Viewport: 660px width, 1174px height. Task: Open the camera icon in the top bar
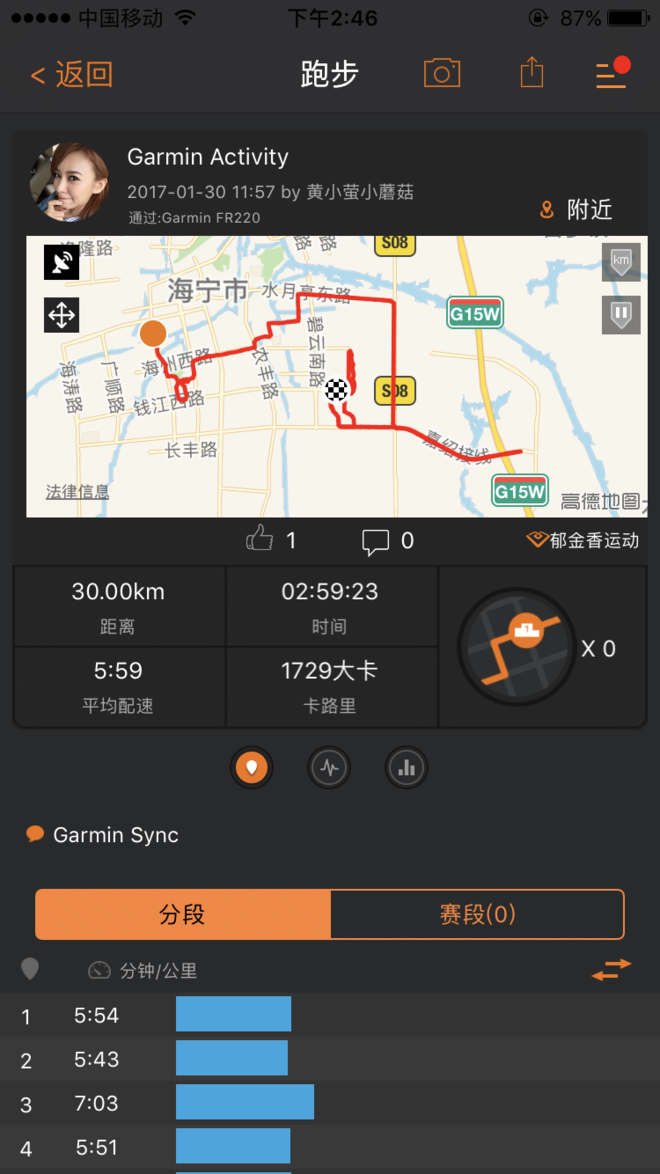[442, 73]
